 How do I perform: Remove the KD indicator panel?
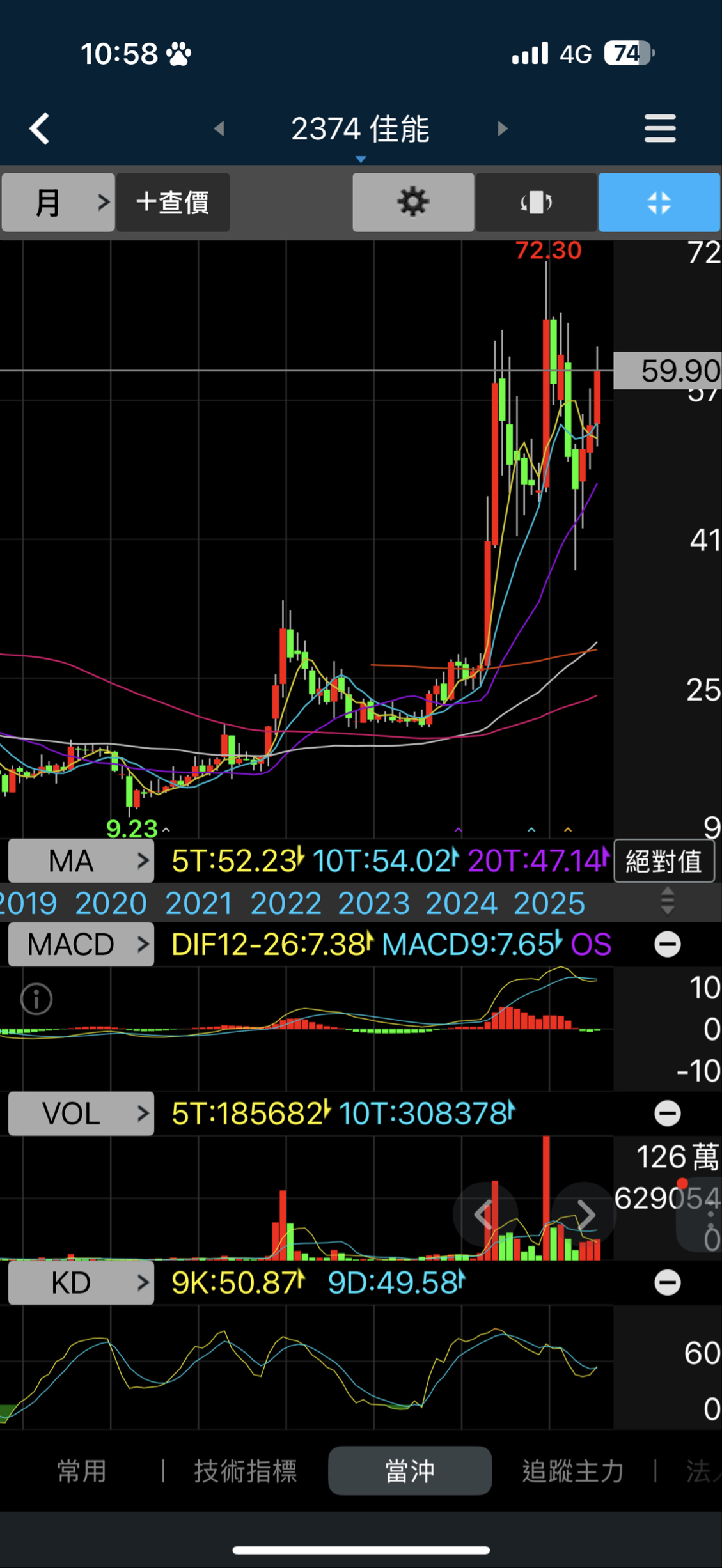(x=667, y=1283)
